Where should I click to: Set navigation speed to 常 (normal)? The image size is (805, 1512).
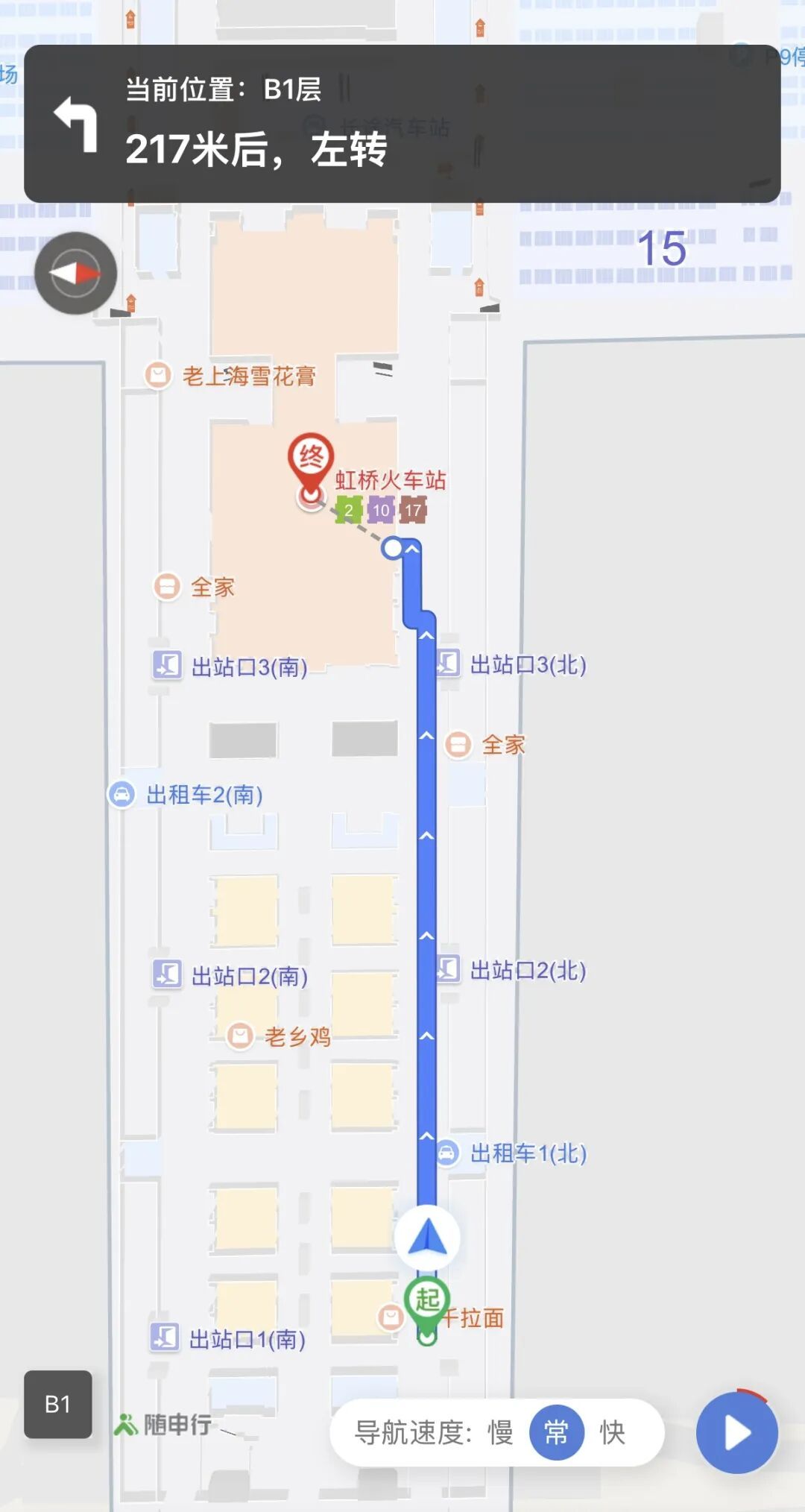coord(556,1432)
